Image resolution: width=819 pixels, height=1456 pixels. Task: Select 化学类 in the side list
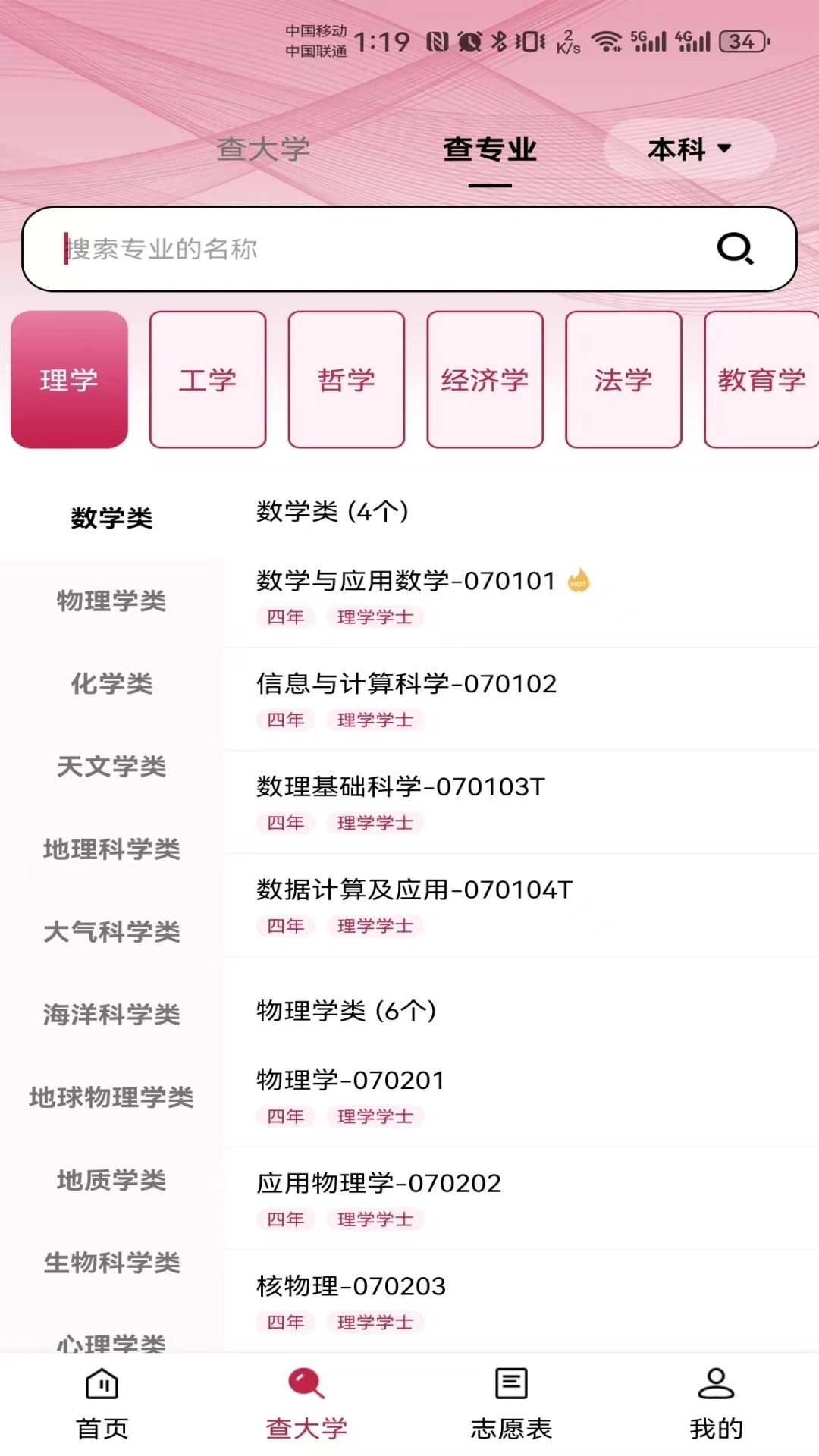coord(111,684)
